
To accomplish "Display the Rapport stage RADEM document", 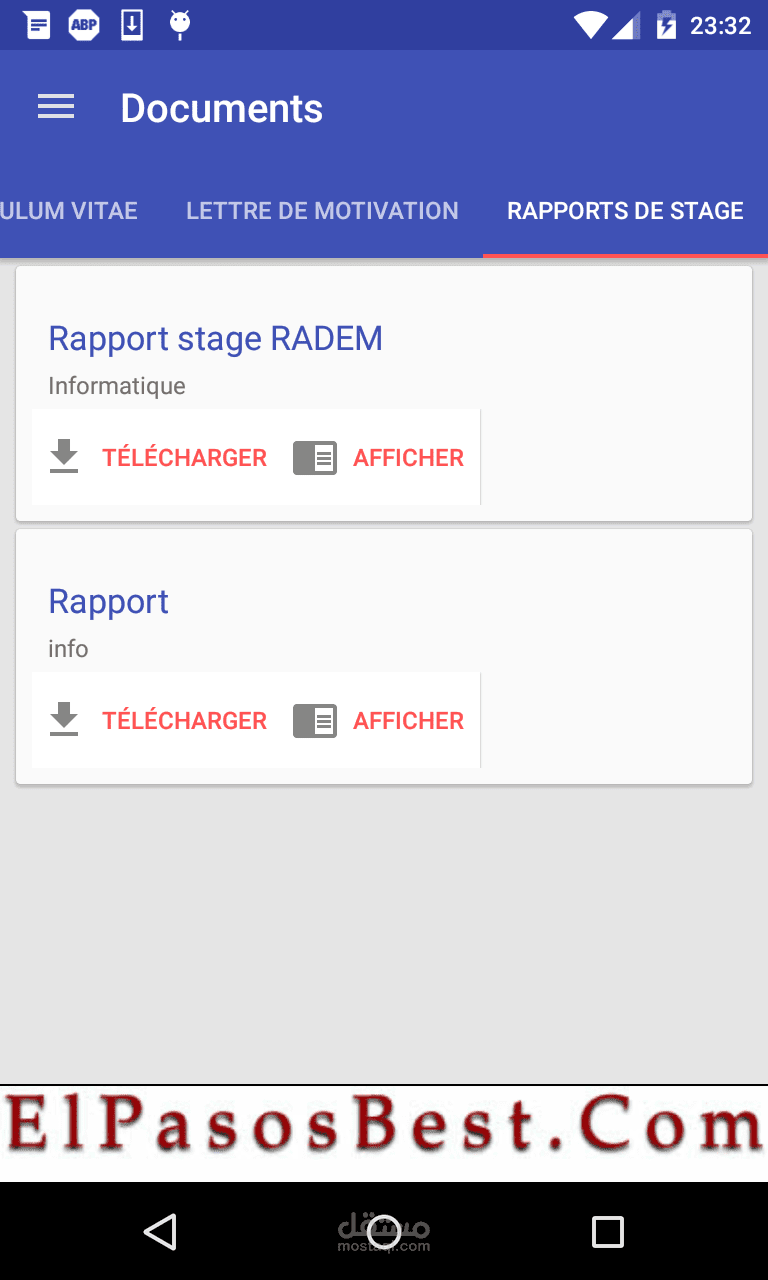I will click(x=378, y=458).
